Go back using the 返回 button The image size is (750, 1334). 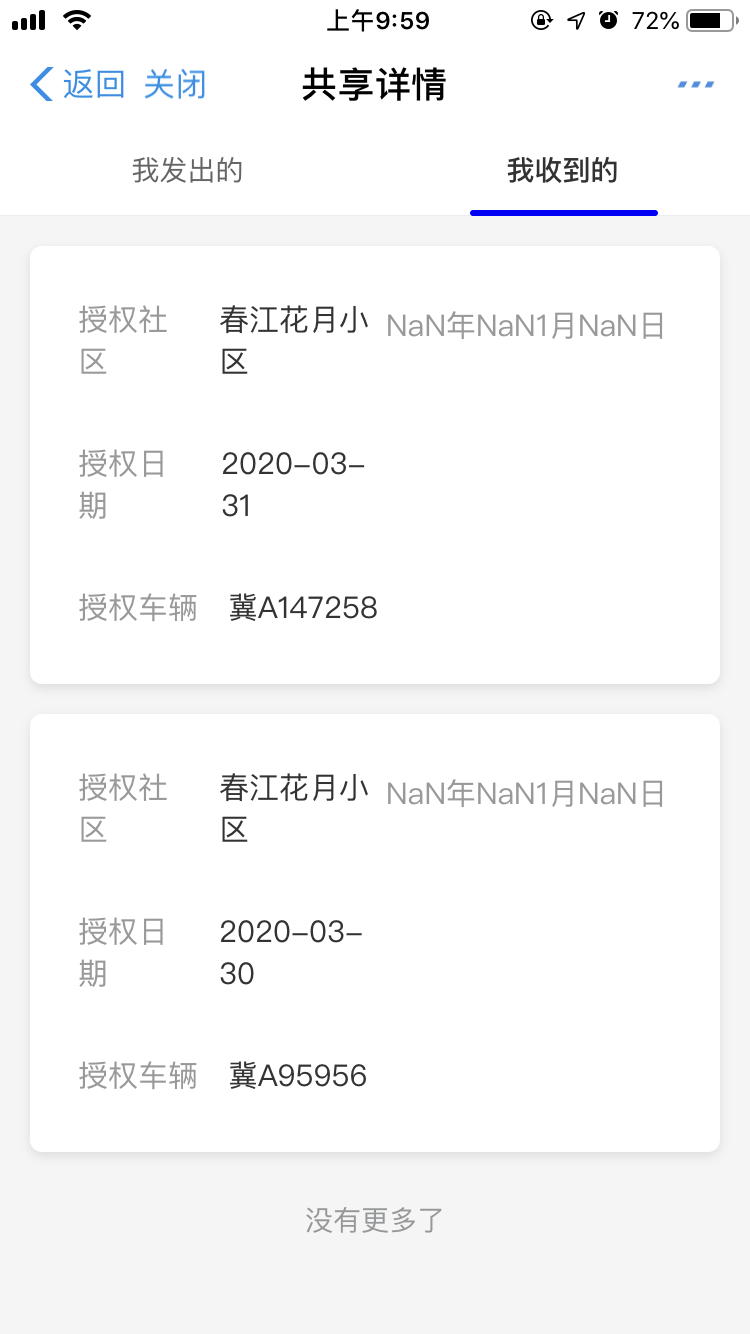click(78, 85)
